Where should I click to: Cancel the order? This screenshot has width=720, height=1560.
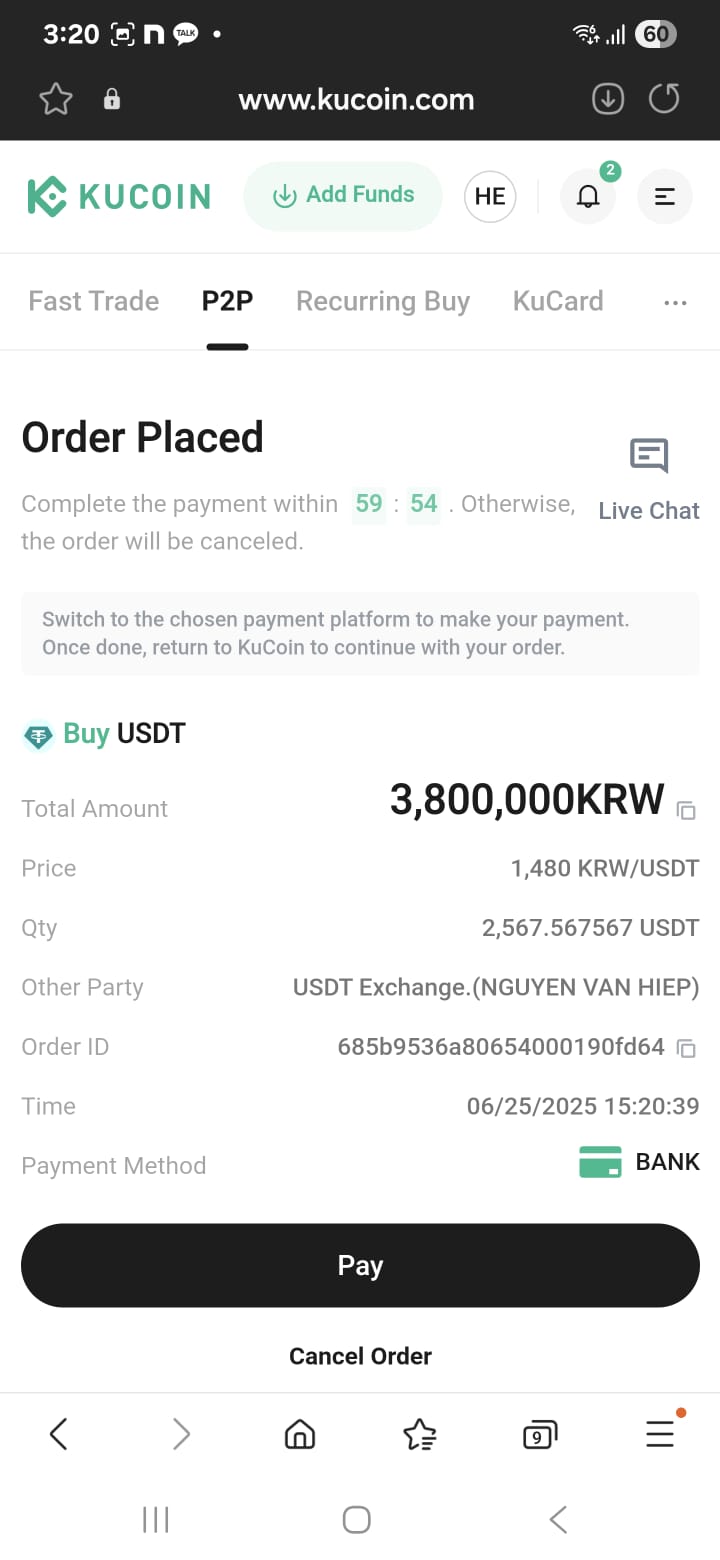(x=360, y=1356)
